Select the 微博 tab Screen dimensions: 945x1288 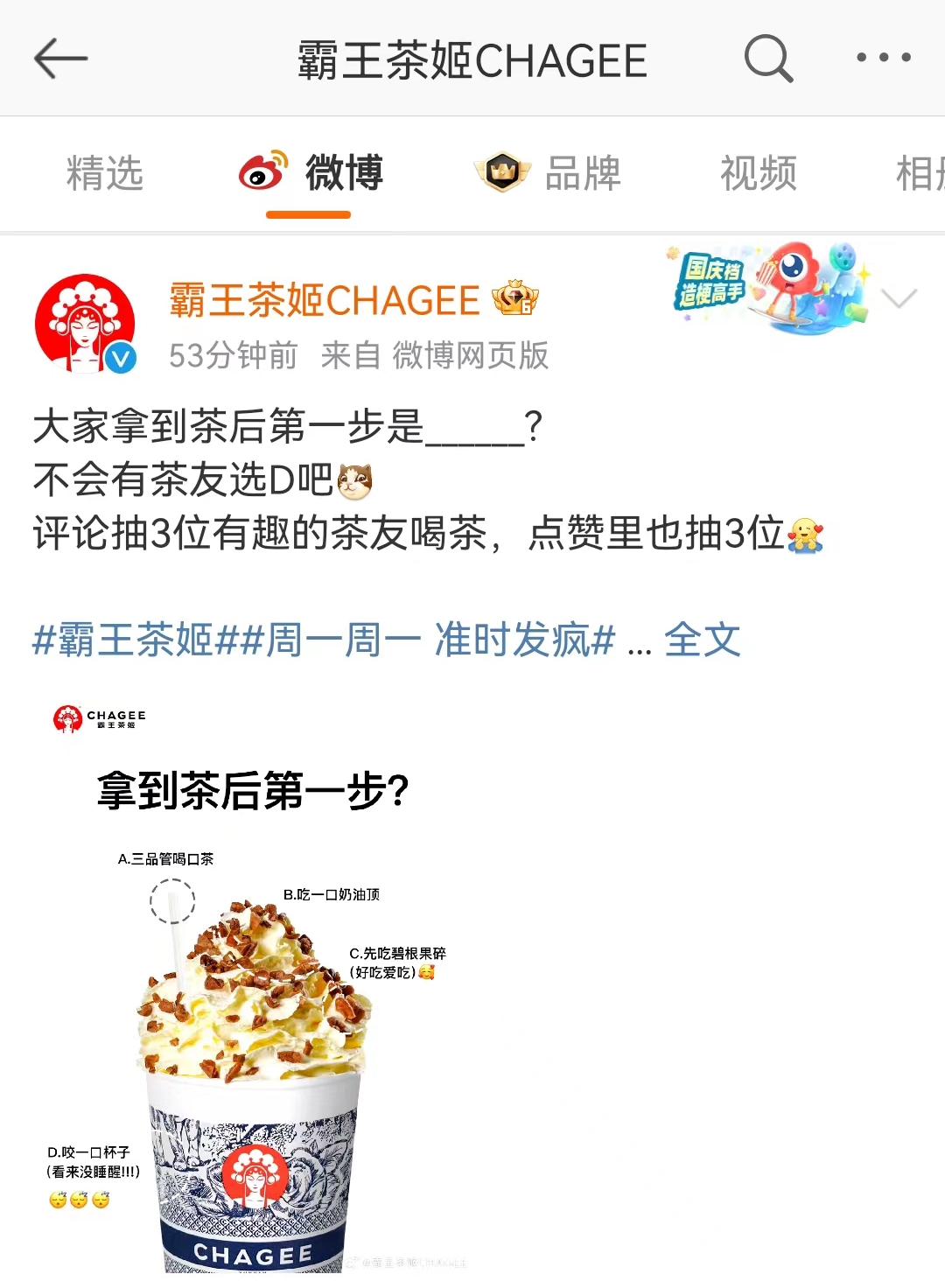pos(311,172)
